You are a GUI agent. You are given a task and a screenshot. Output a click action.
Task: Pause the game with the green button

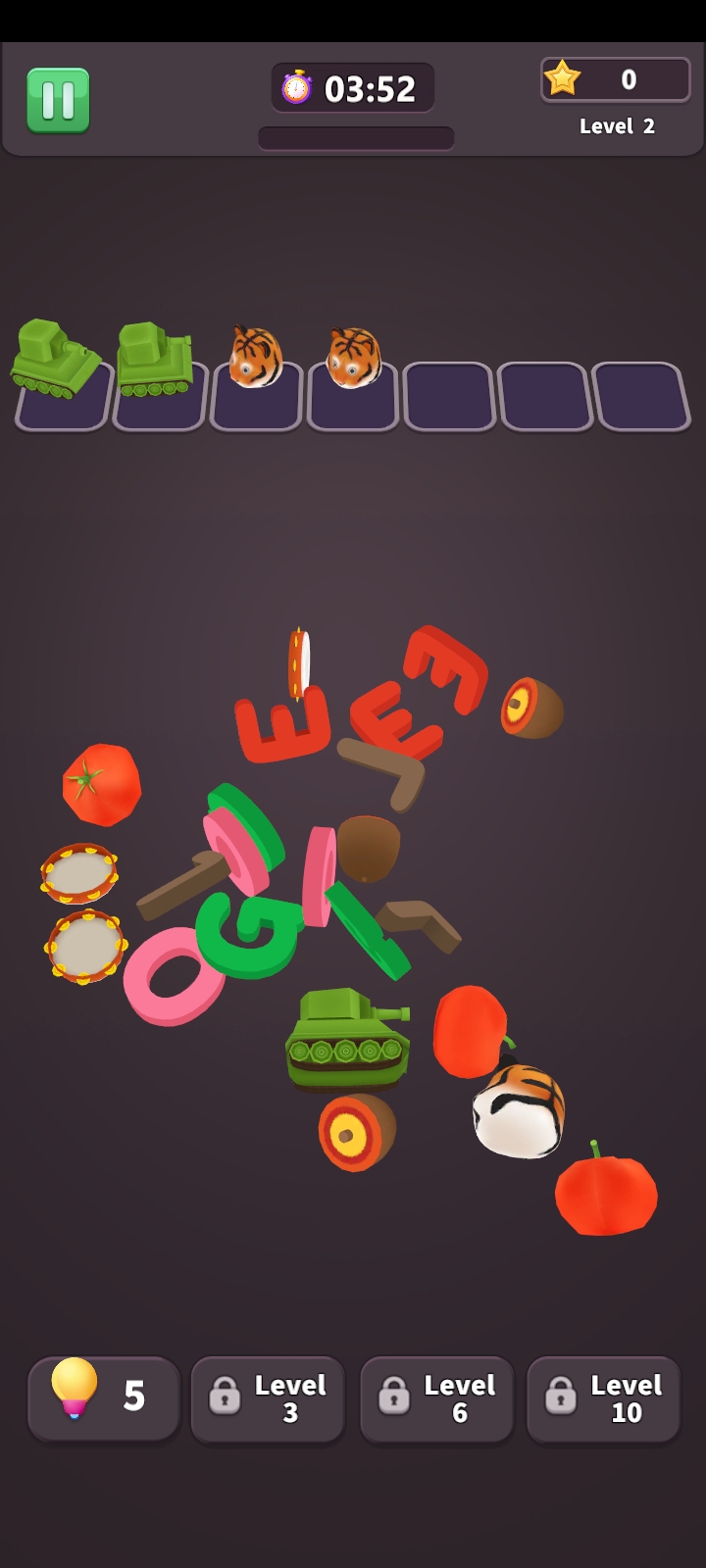point(58,100)
